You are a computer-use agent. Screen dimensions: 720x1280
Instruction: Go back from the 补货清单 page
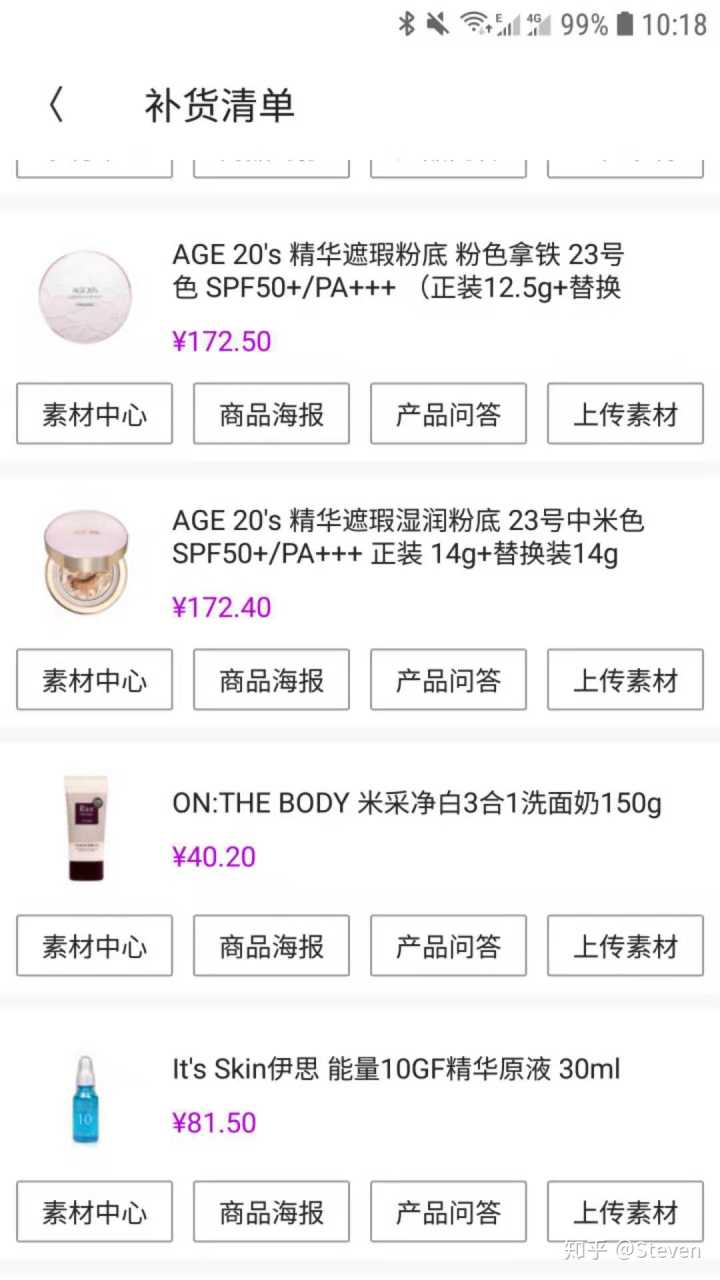(56, 105)
